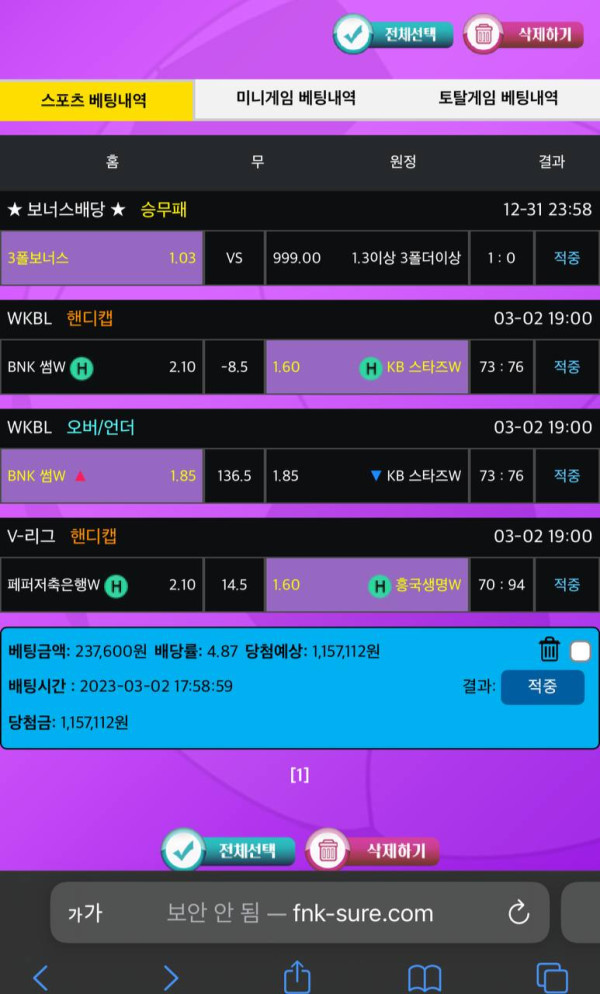Reload the page in the browser
Screen dimensions: 600x994
(518, 913)
